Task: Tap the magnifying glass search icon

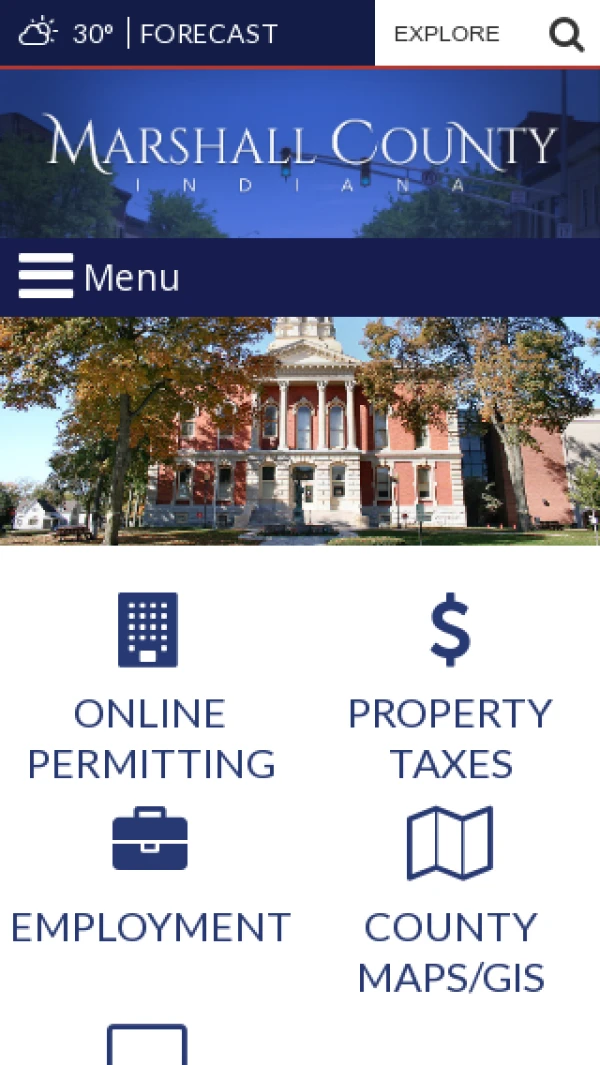Action: pos(567,34)
